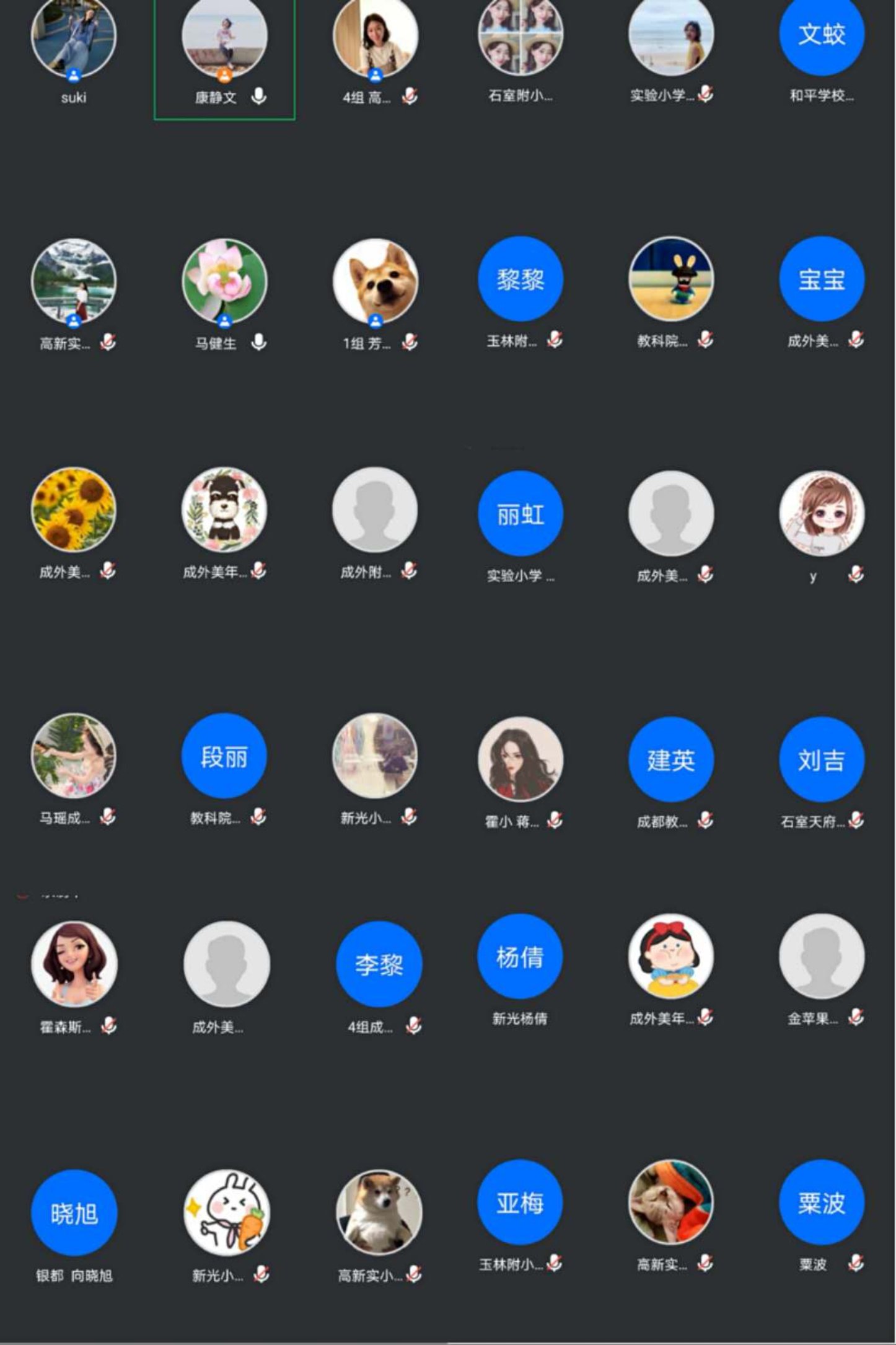Screen dimensions: 896x1345
Task: View the 建英 participant
Action: [x=670, y=760]
